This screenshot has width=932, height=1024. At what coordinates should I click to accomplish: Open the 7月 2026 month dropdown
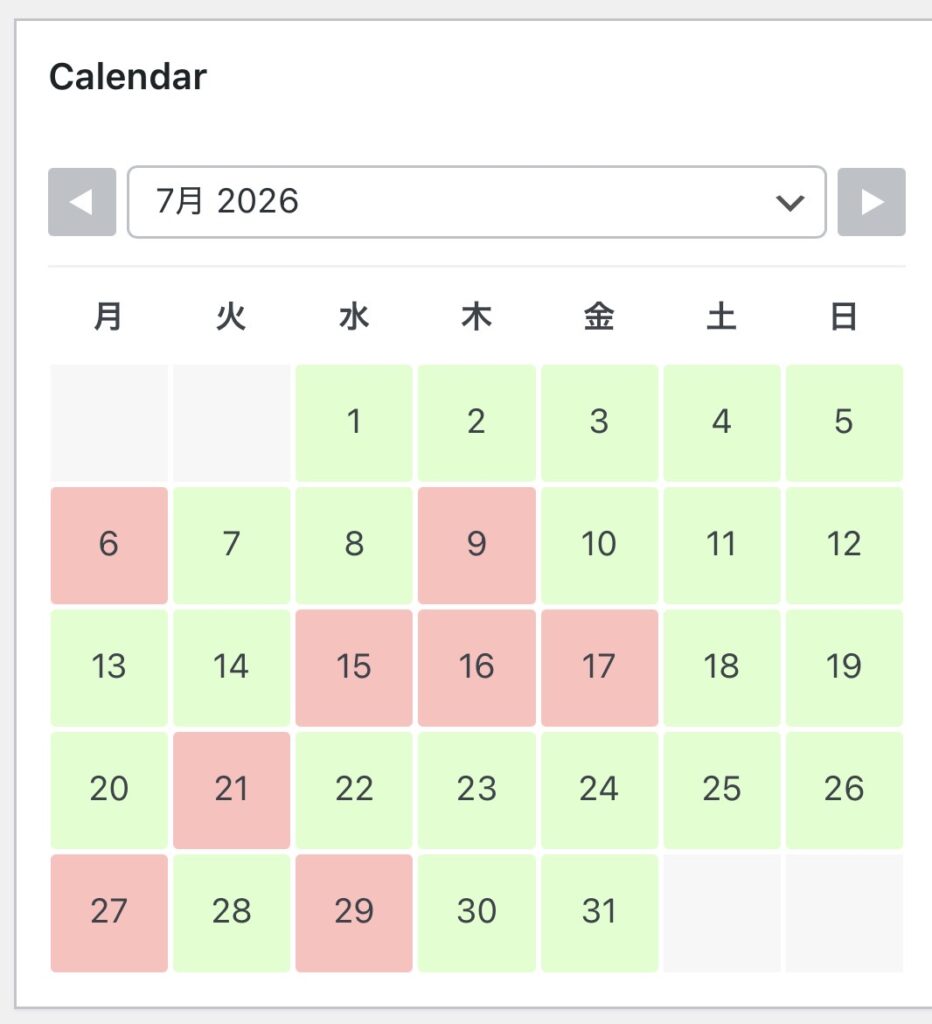(476, 202)
